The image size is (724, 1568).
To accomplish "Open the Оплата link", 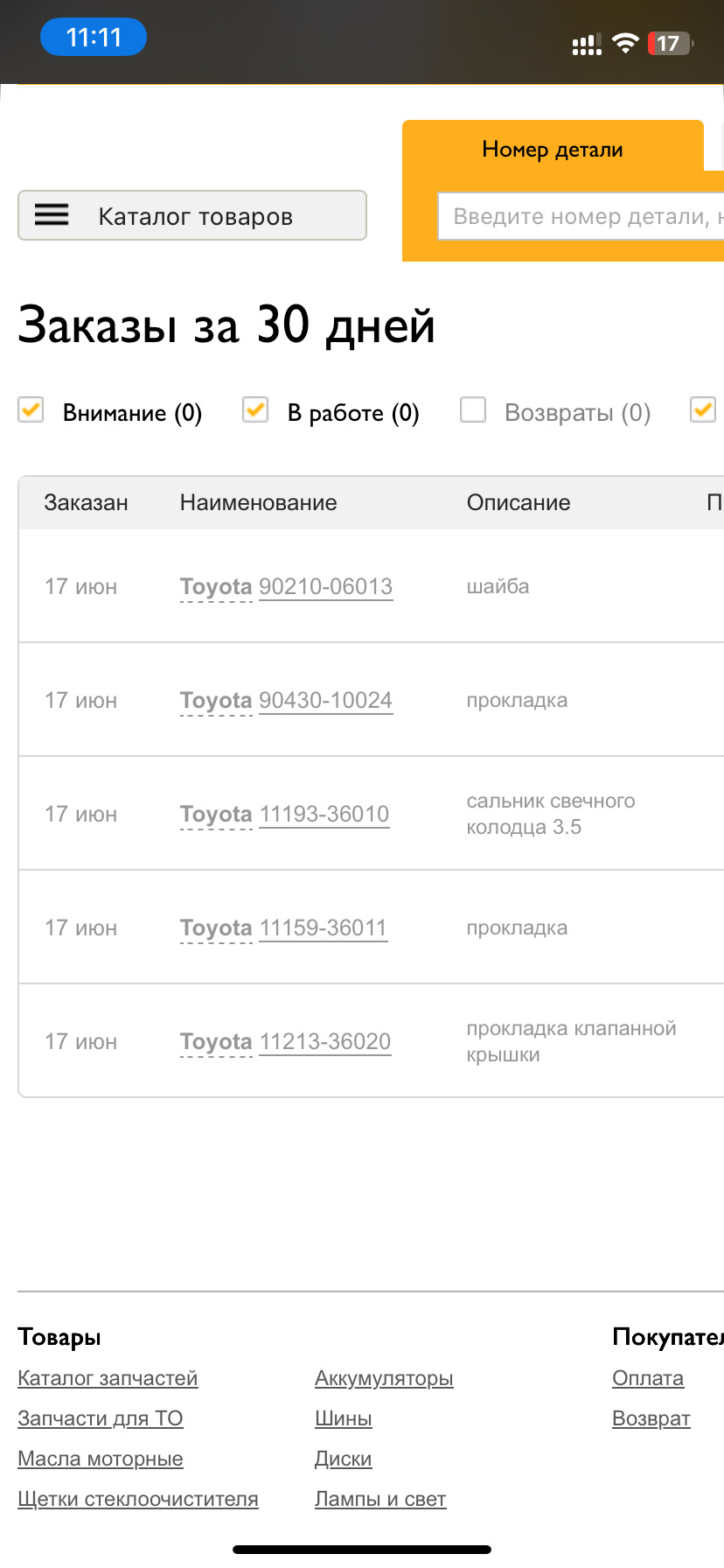I will point(648,1378).
